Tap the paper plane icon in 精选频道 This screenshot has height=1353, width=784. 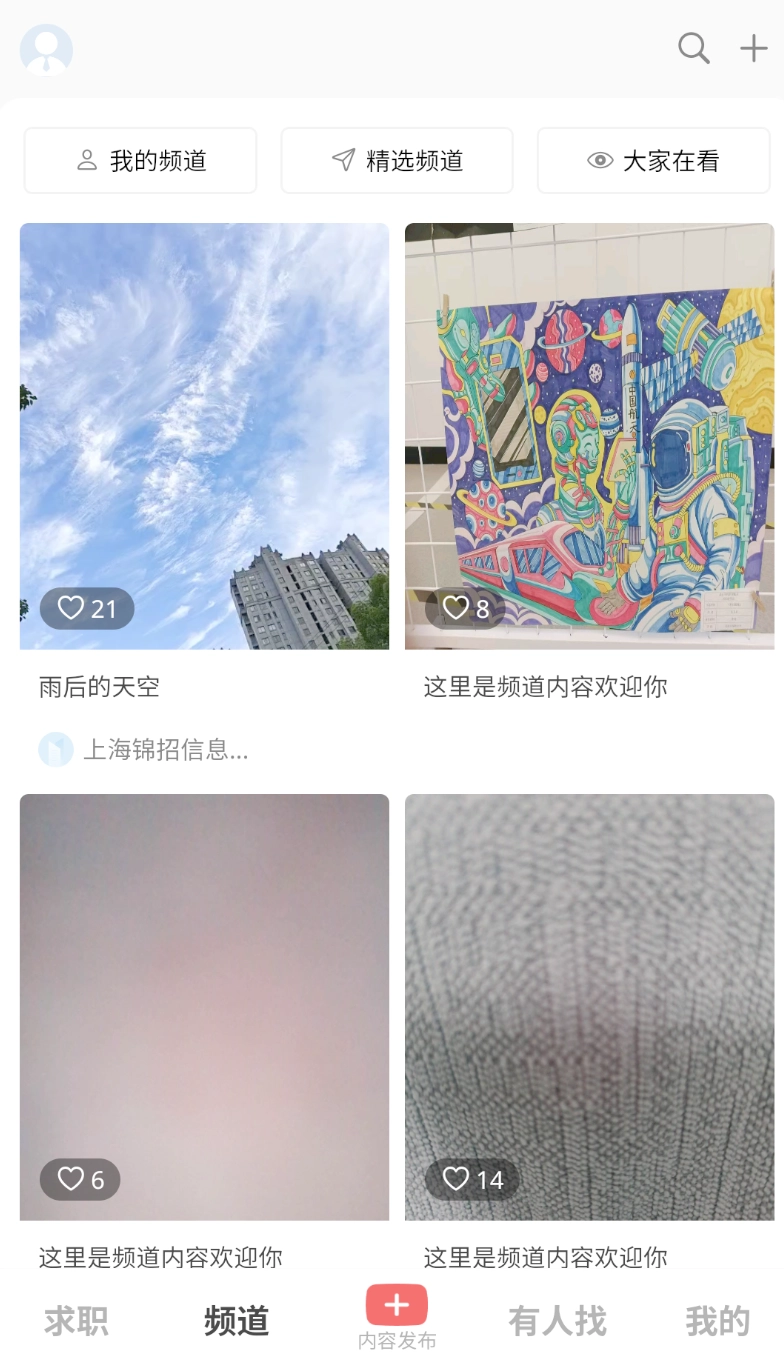click(344, 159)
